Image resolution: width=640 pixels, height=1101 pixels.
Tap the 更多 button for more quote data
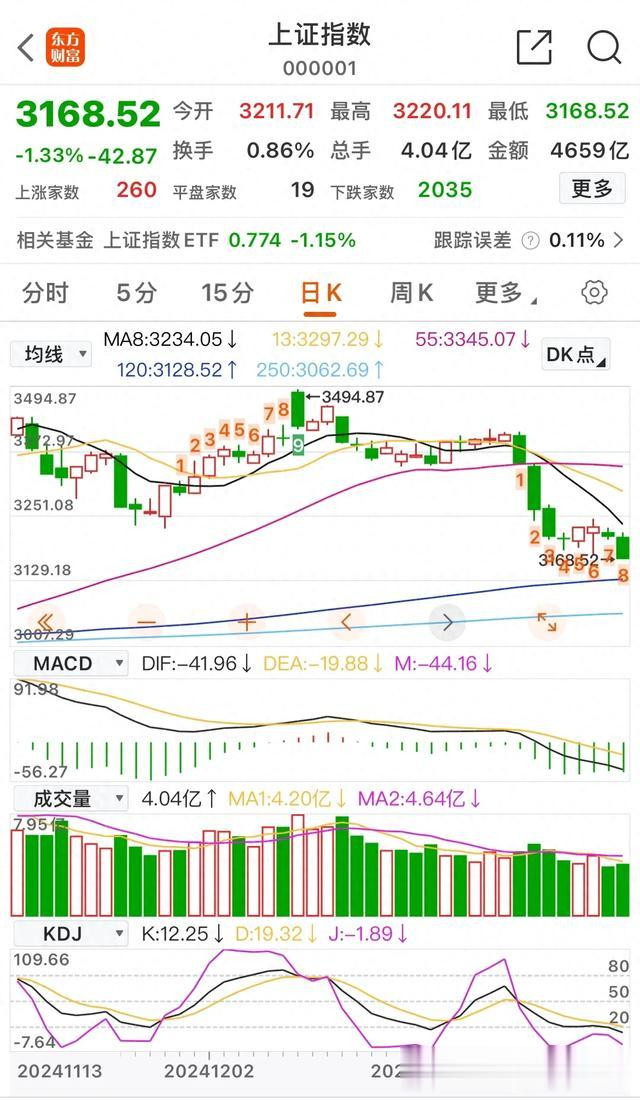click(592, 188)
